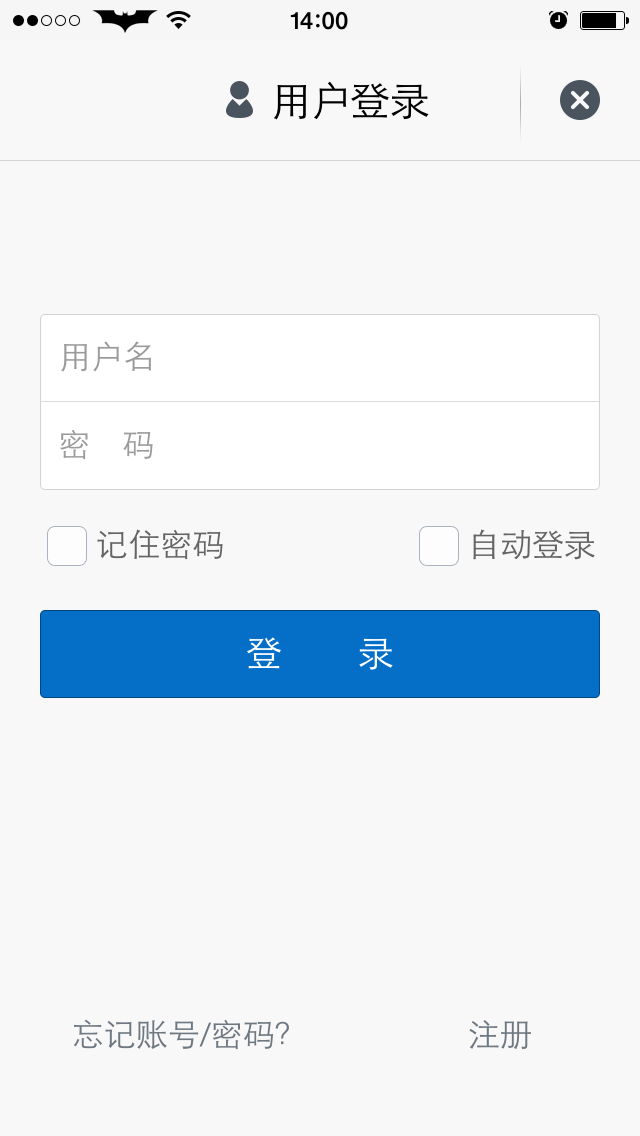Screen dimensions: 640x1136
Task: Open the 忘记账号/密码? link
Action: pyautogui.click(x=181, y=1035)
